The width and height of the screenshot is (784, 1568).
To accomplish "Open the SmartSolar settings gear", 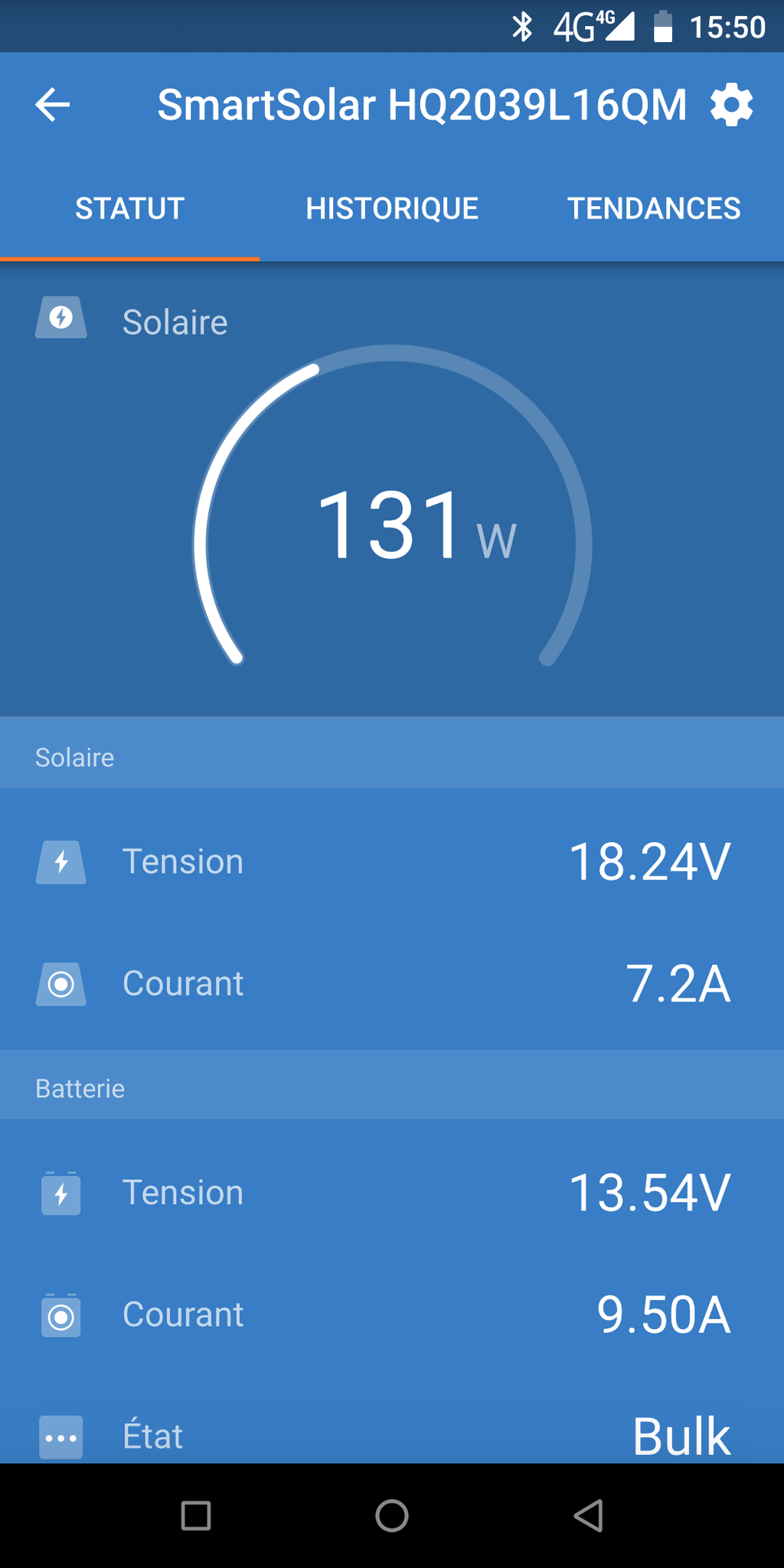I will click(732, 105).
